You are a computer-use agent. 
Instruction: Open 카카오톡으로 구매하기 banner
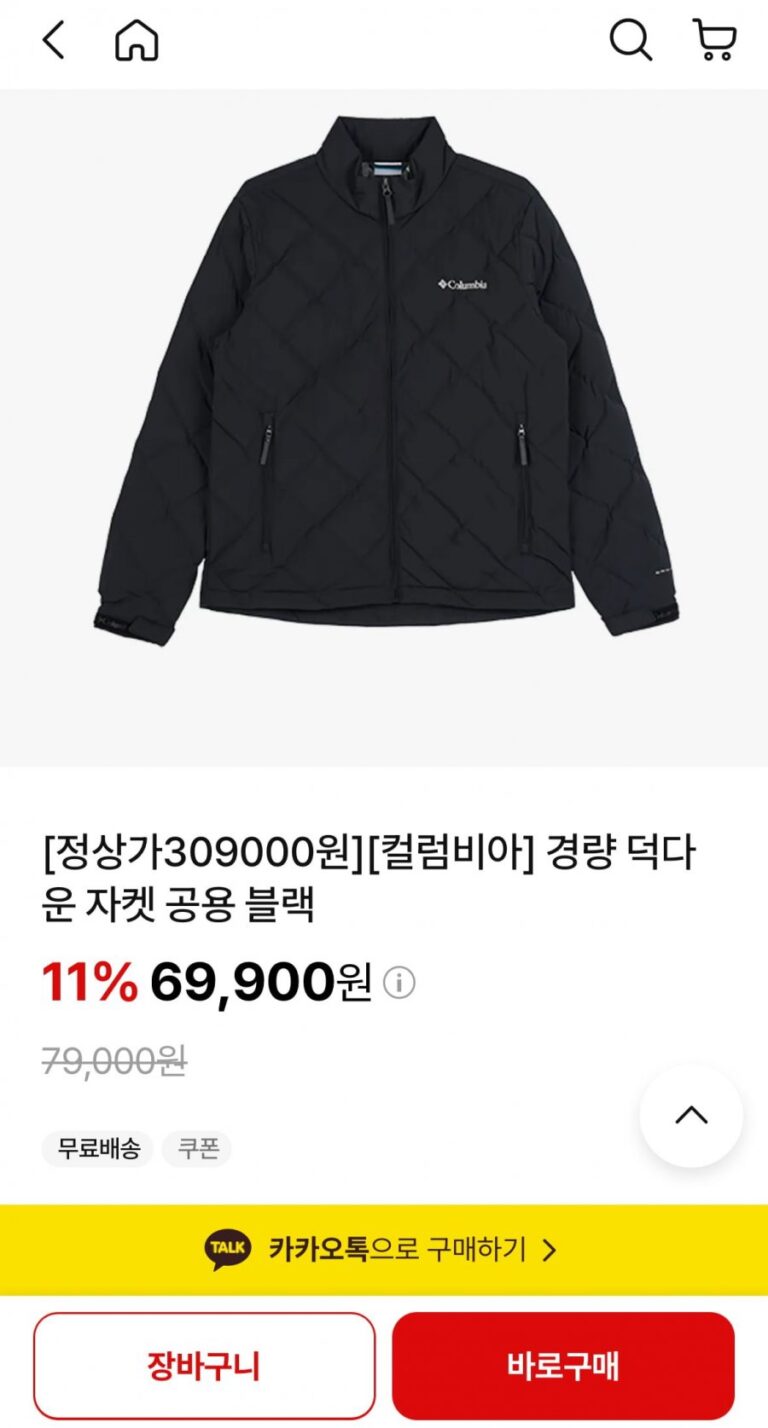coord(384,1249)
